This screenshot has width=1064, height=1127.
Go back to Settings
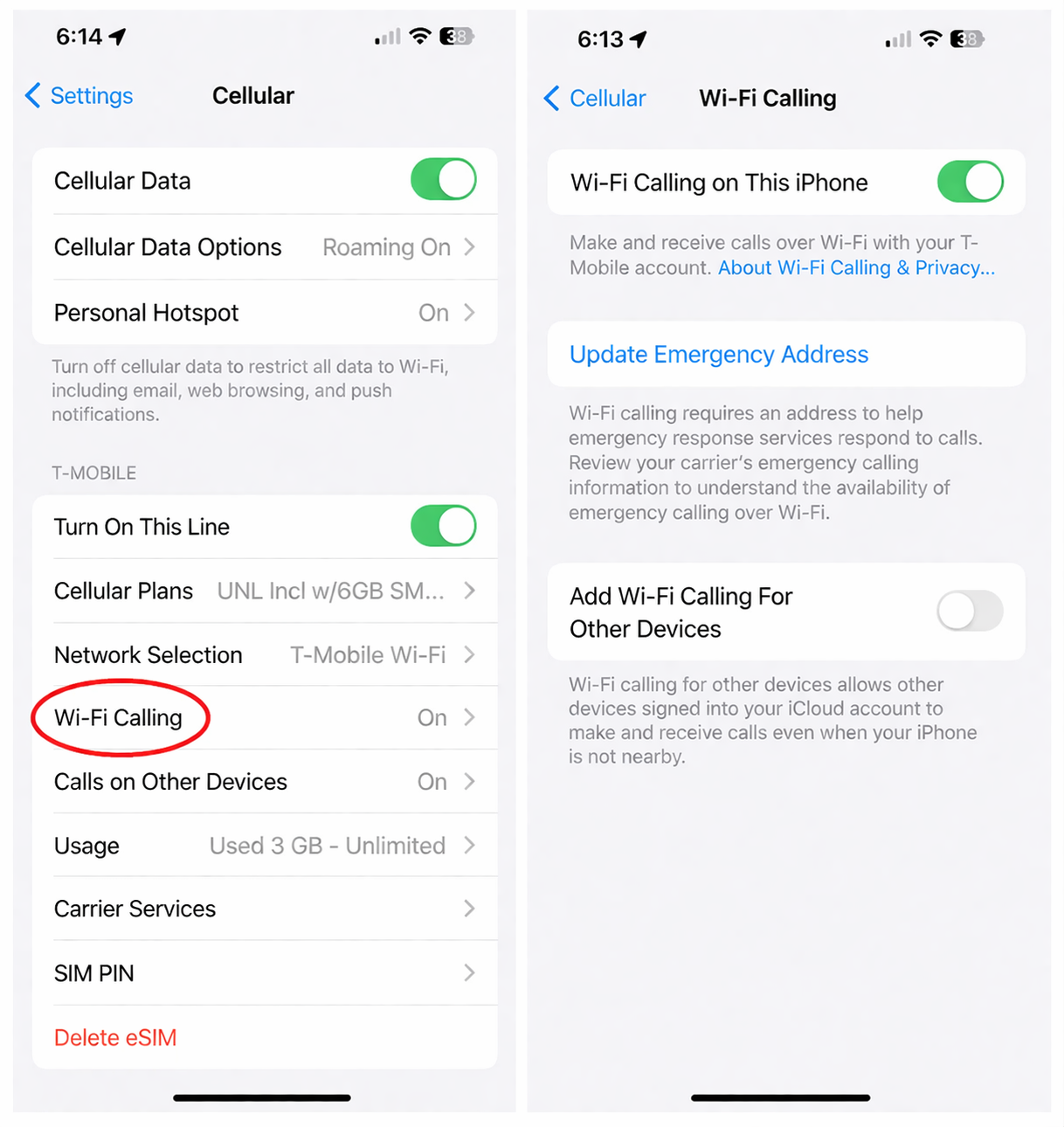click(80, 96)
